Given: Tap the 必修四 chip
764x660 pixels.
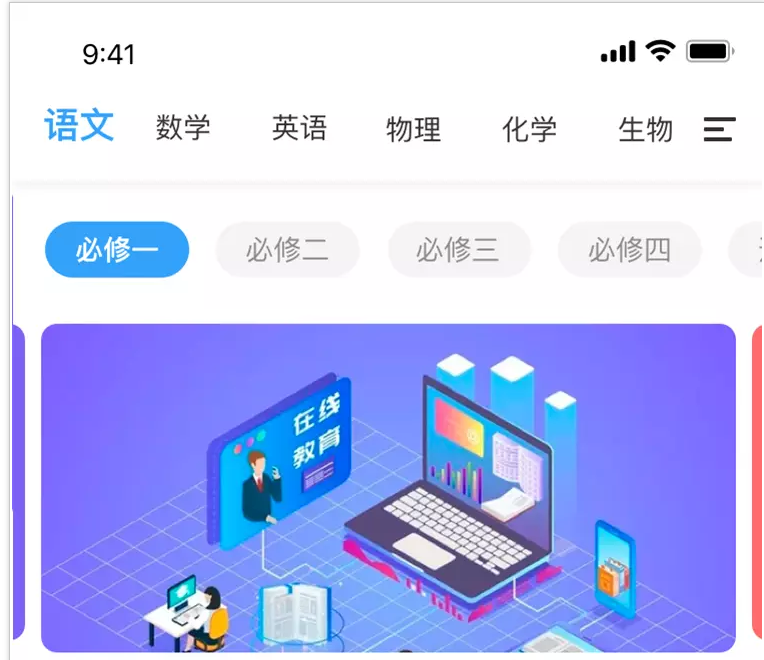Looking at the screenshot, I should point(629,250).
